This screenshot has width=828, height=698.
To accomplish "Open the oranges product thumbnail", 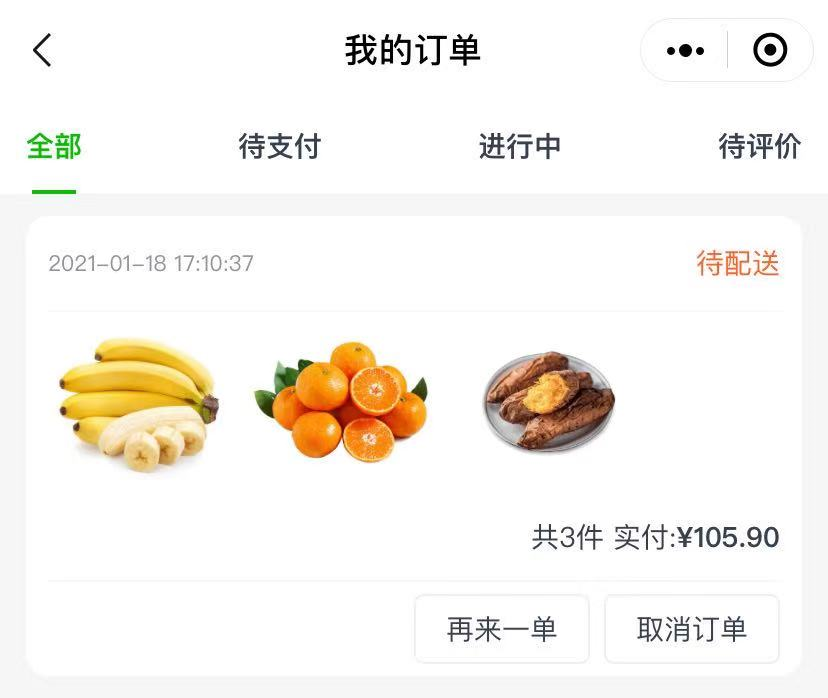I will pyautogui.click(x=342, y=401).
